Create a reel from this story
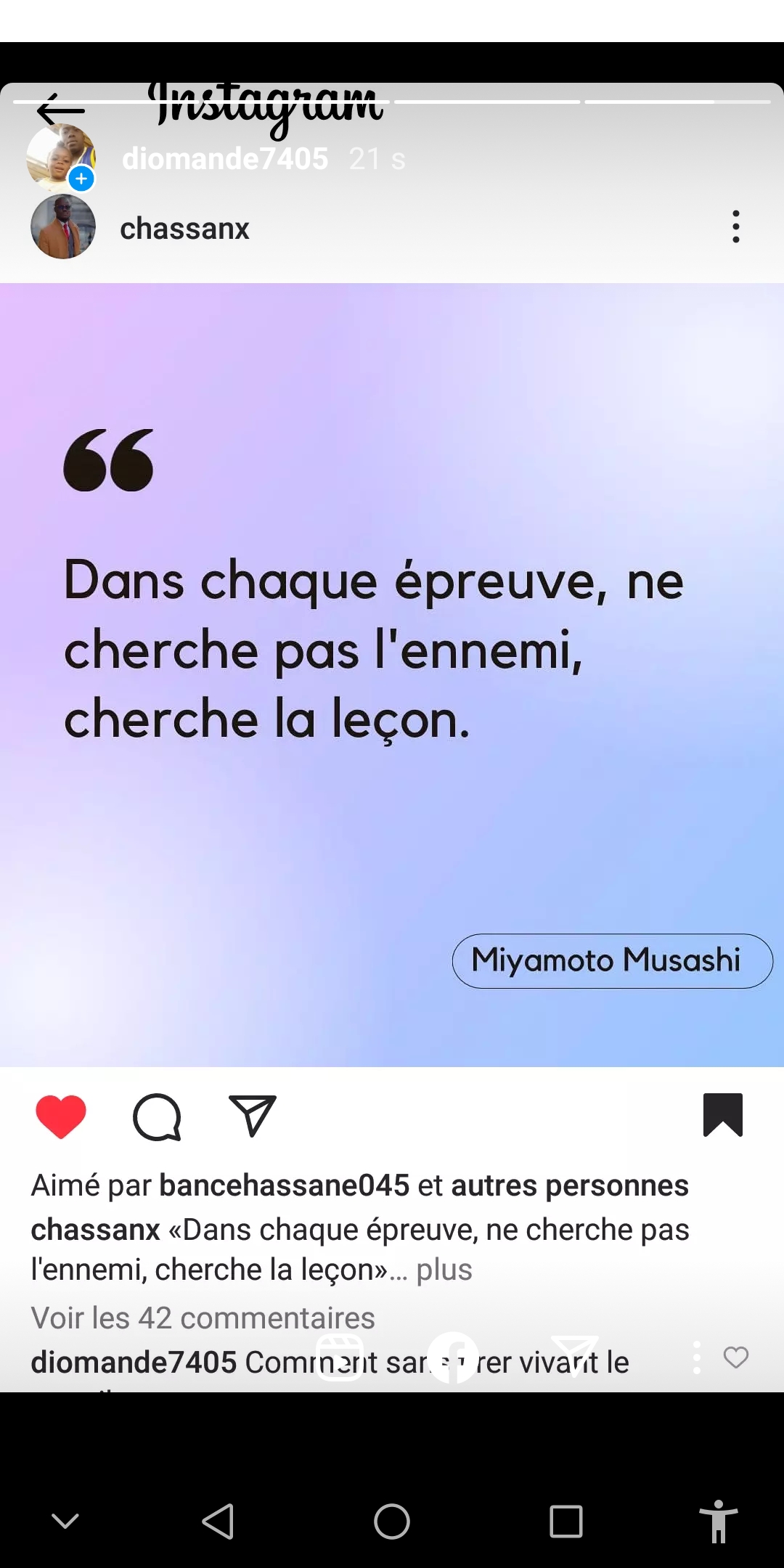 (340, 1357)
